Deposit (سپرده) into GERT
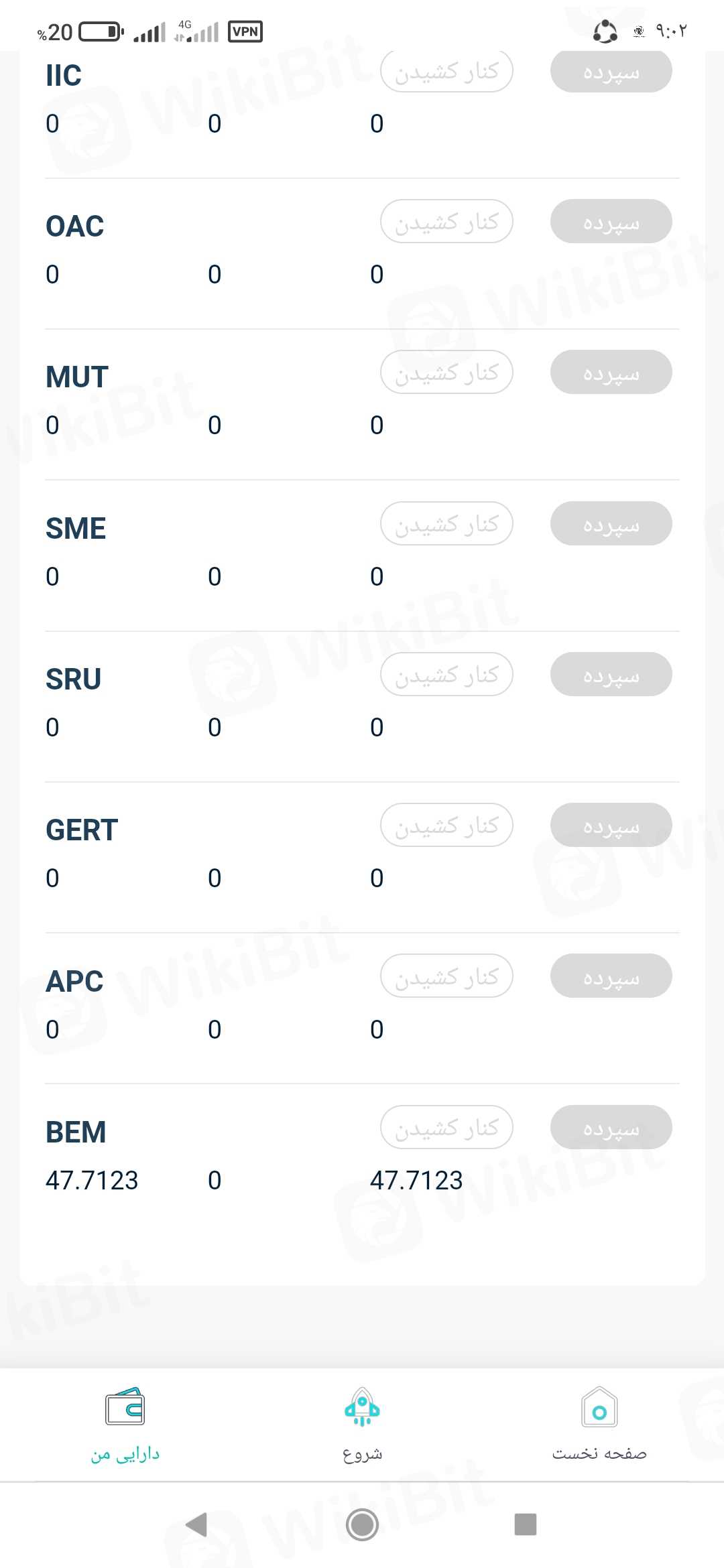724x1568 pixels. click(x=611, y=825)
